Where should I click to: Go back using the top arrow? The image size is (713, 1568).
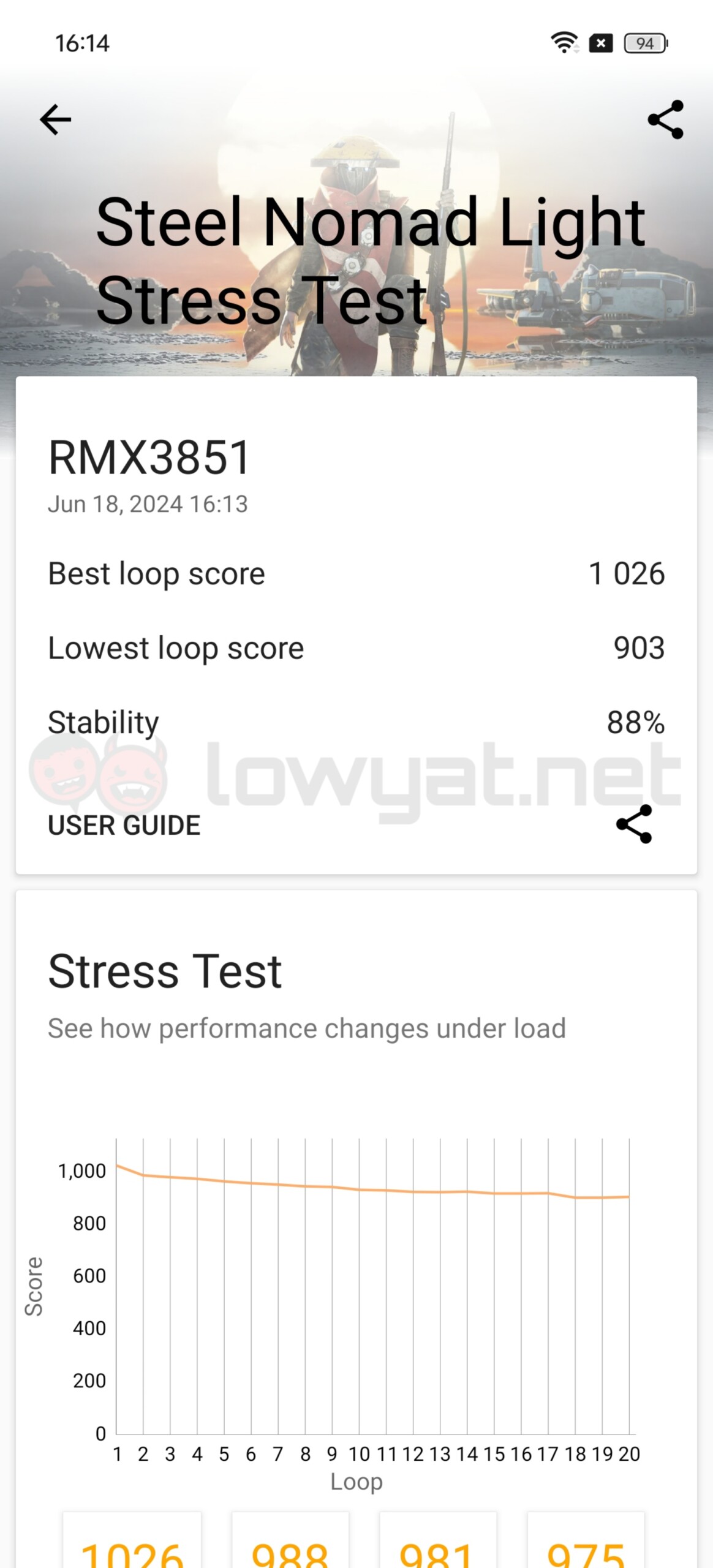(x=55, y=119)
